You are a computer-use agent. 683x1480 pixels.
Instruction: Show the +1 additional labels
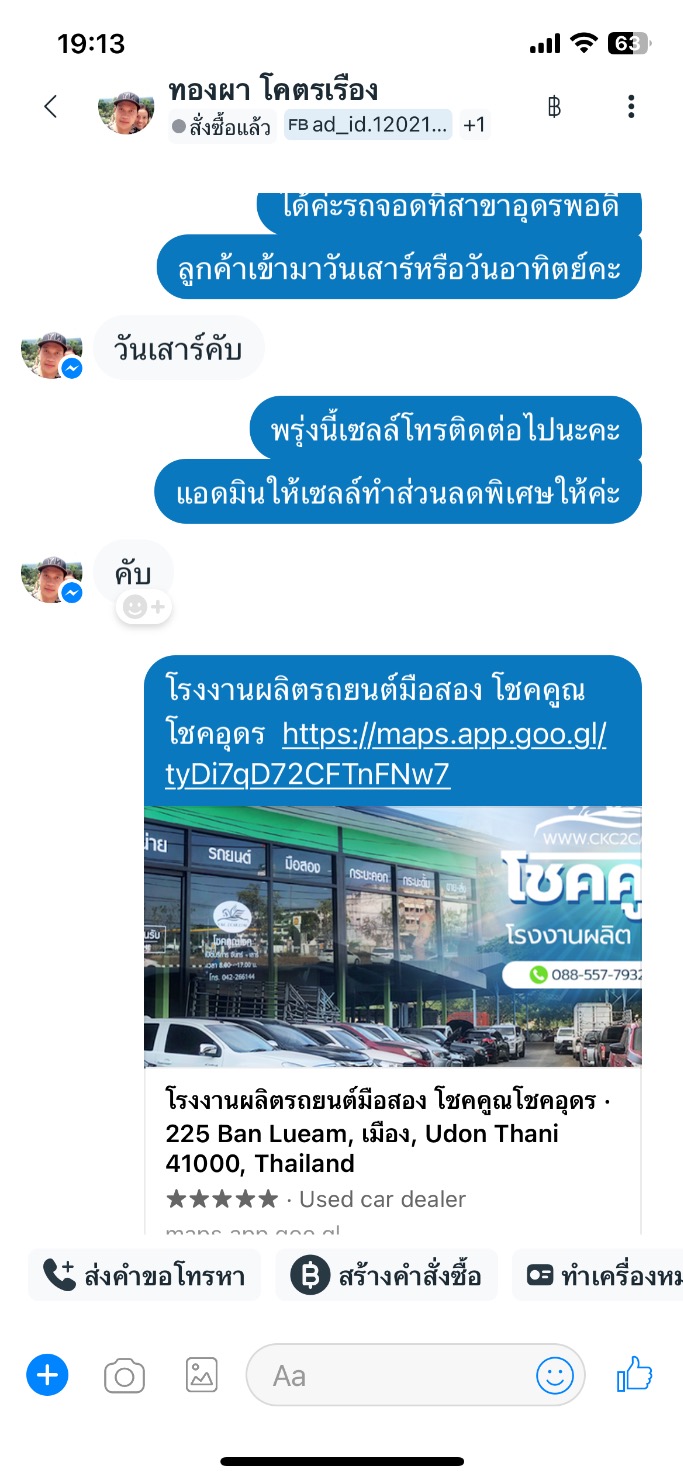(474, 125)
